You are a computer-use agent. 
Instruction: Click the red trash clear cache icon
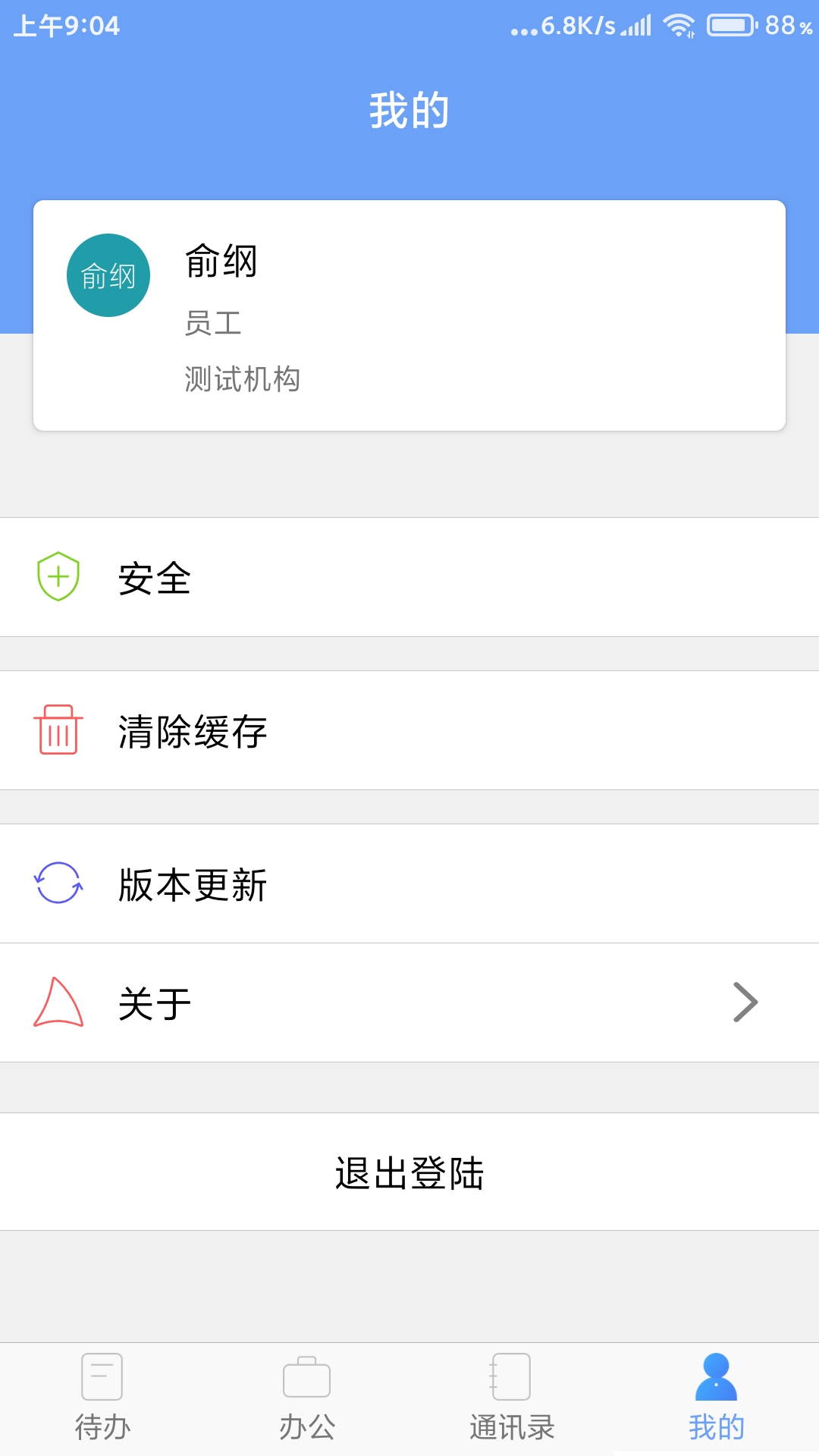tap(59, 730)
